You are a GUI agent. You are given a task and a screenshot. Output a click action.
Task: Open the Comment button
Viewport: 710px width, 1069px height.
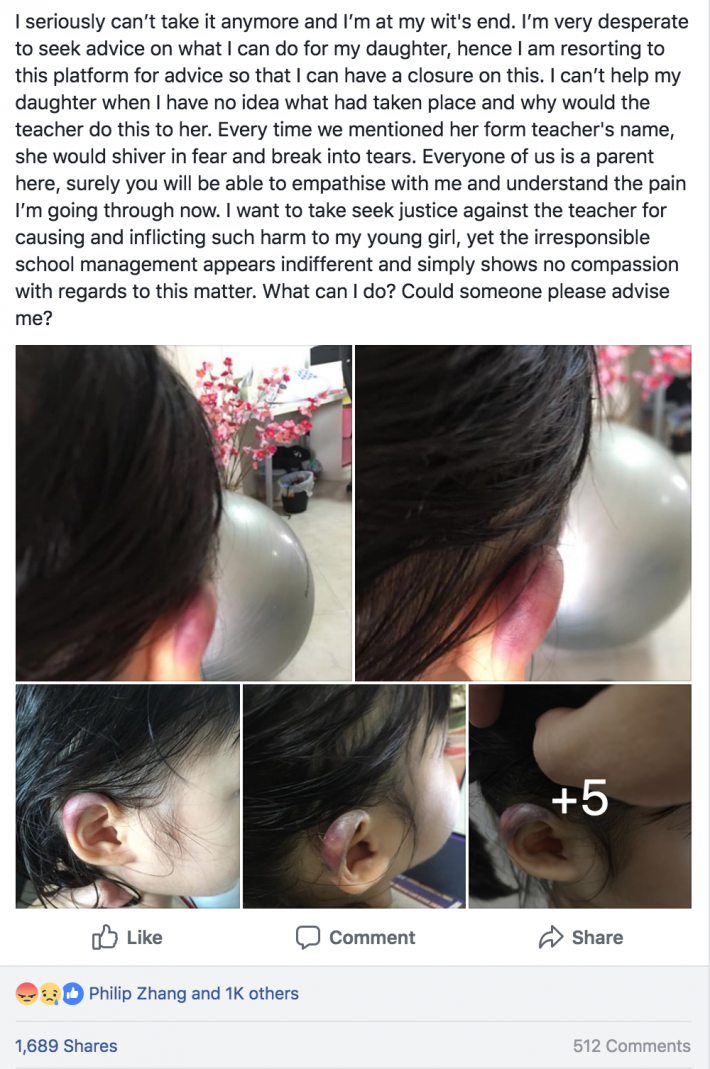(356, 937)
